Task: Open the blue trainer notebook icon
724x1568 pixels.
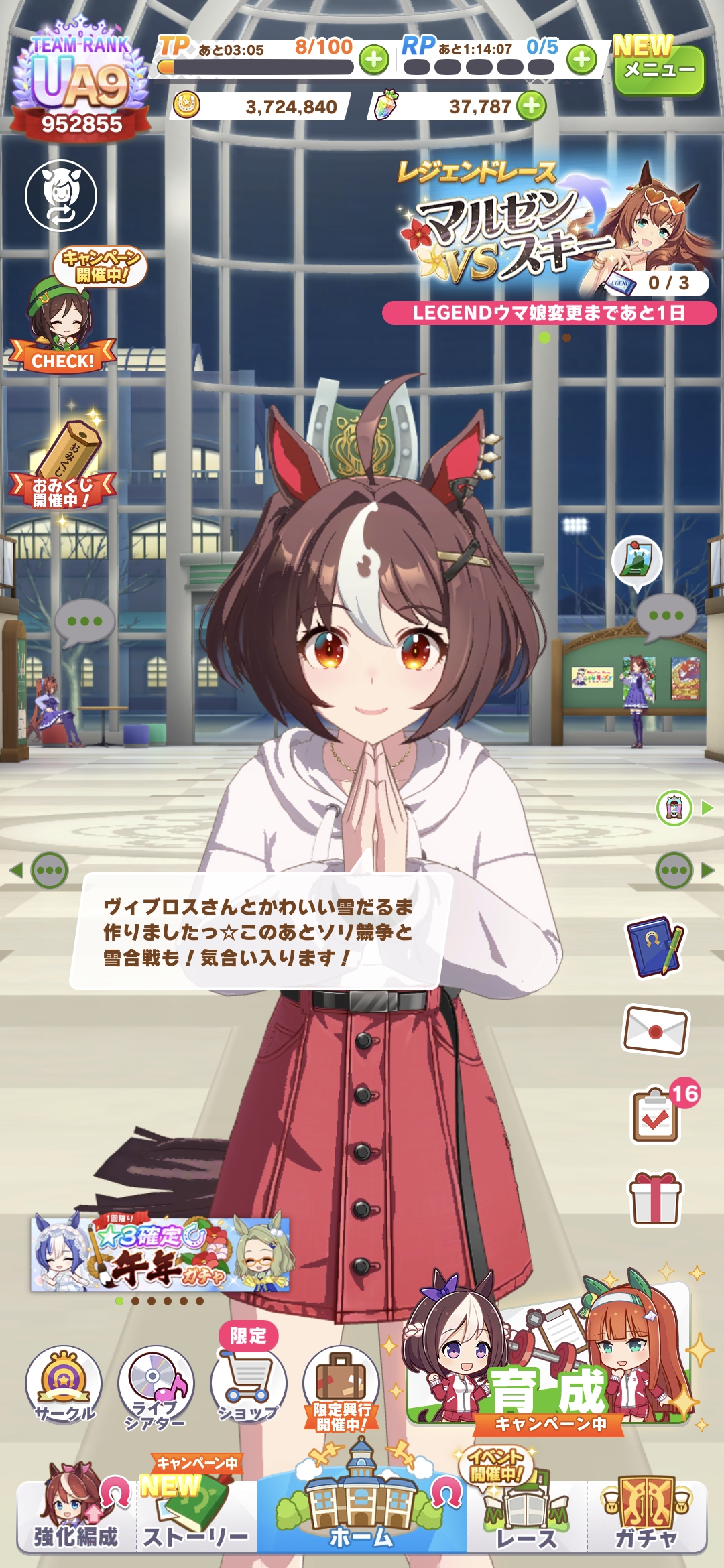Action: [x=655, y=946]
